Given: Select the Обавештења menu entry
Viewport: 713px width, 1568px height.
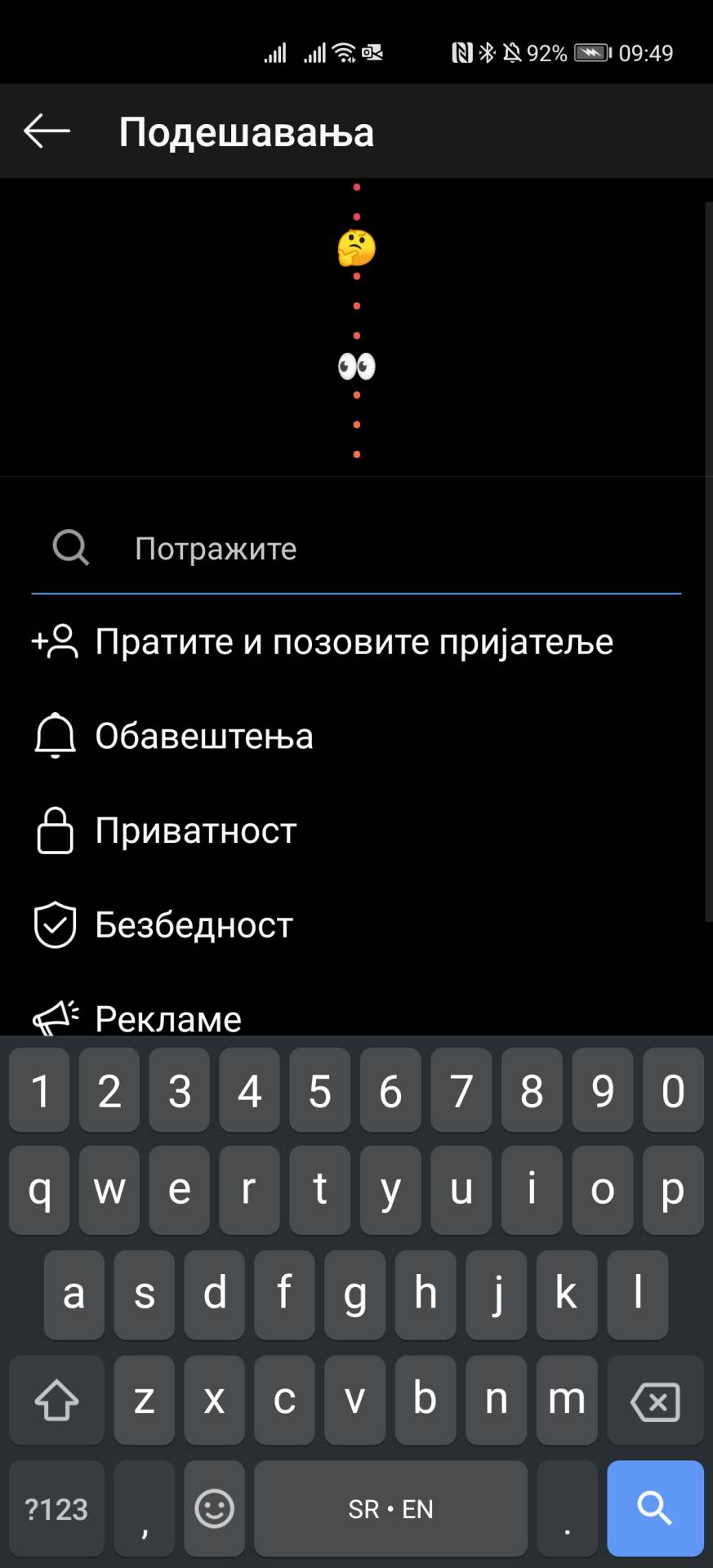Looking at the screenshot, I should coord(204,735).
